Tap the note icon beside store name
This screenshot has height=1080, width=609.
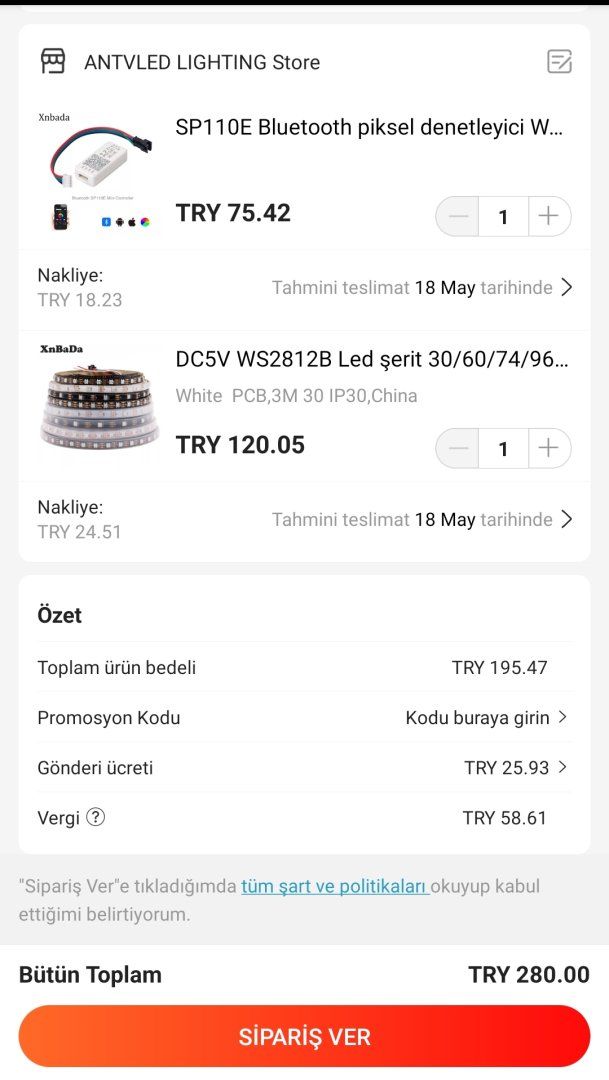click(559, 62)
